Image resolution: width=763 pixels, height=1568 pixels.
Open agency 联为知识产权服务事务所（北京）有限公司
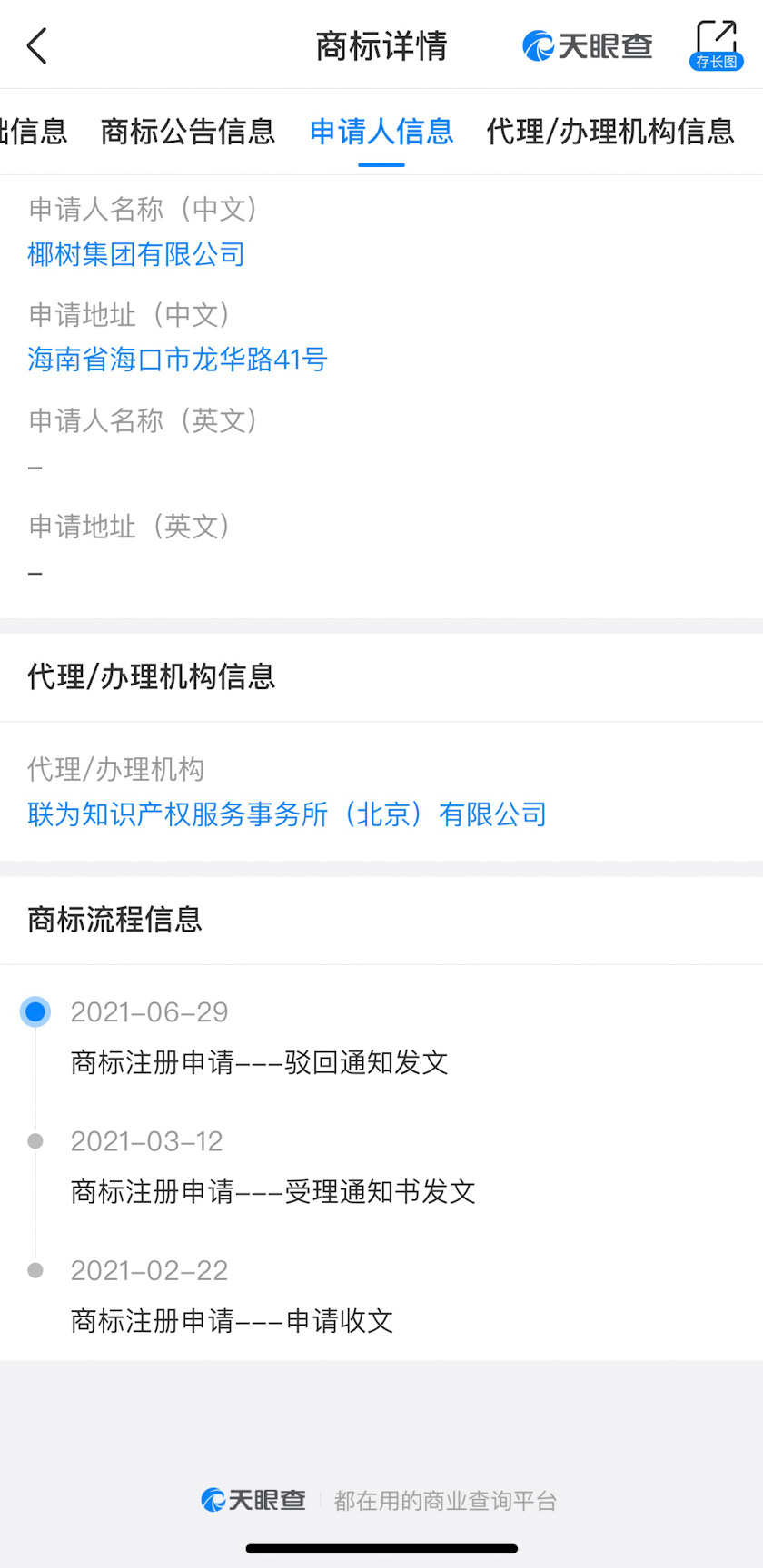(287, 814)
